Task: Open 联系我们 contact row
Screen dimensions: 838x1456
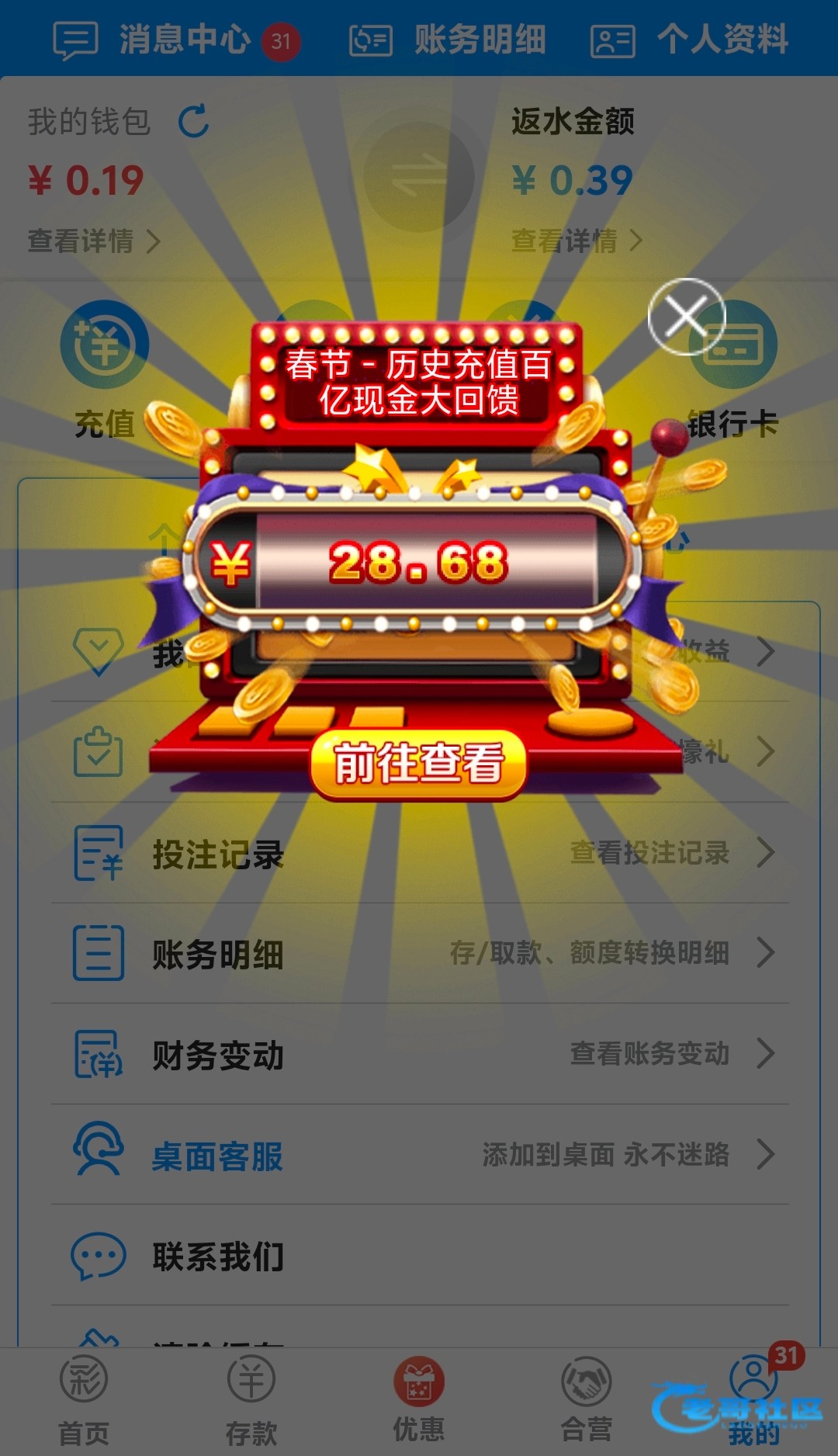Action: [x=419, y=1256]
